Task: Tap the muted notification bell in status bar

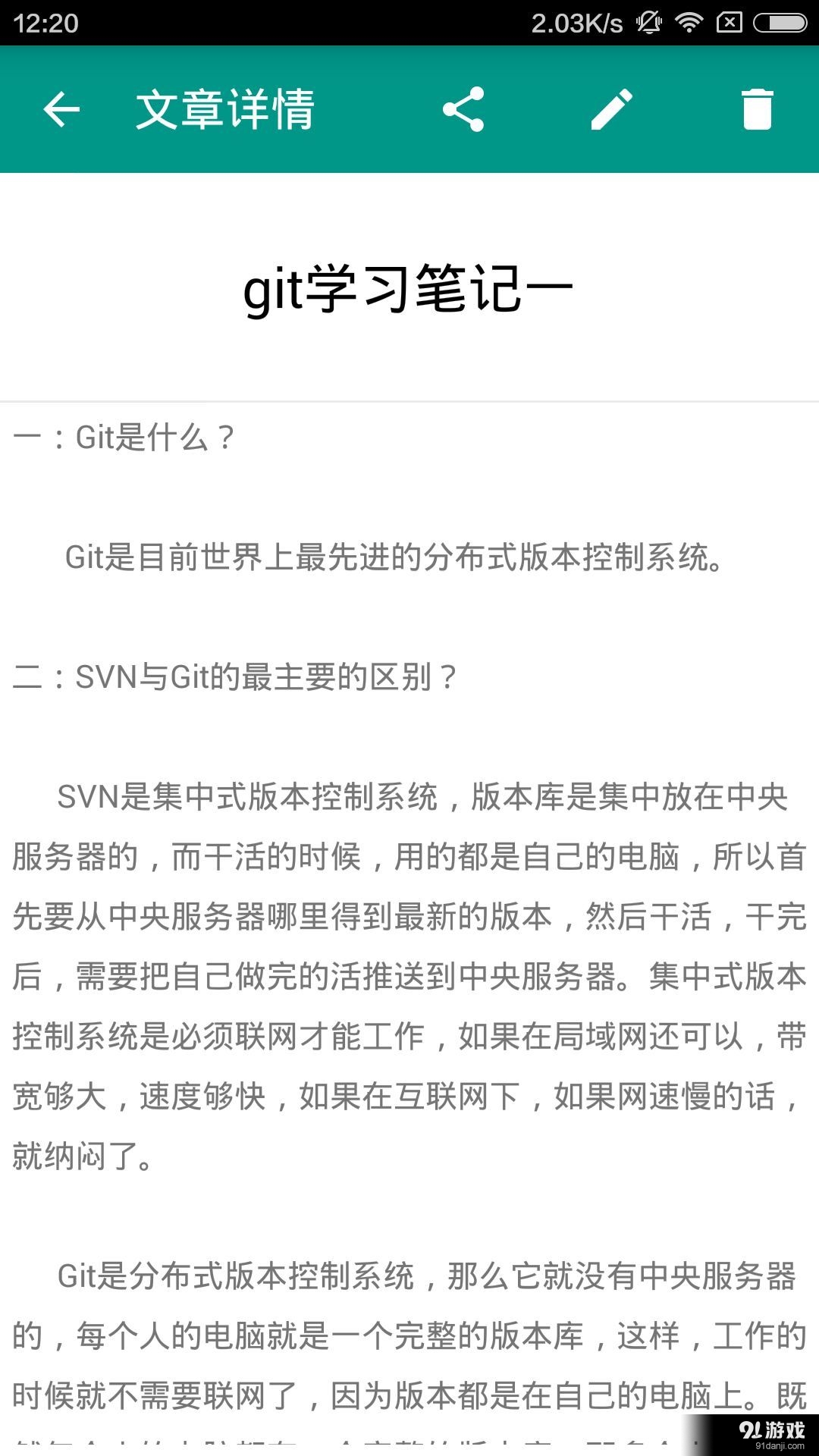Action: (648, 23)
